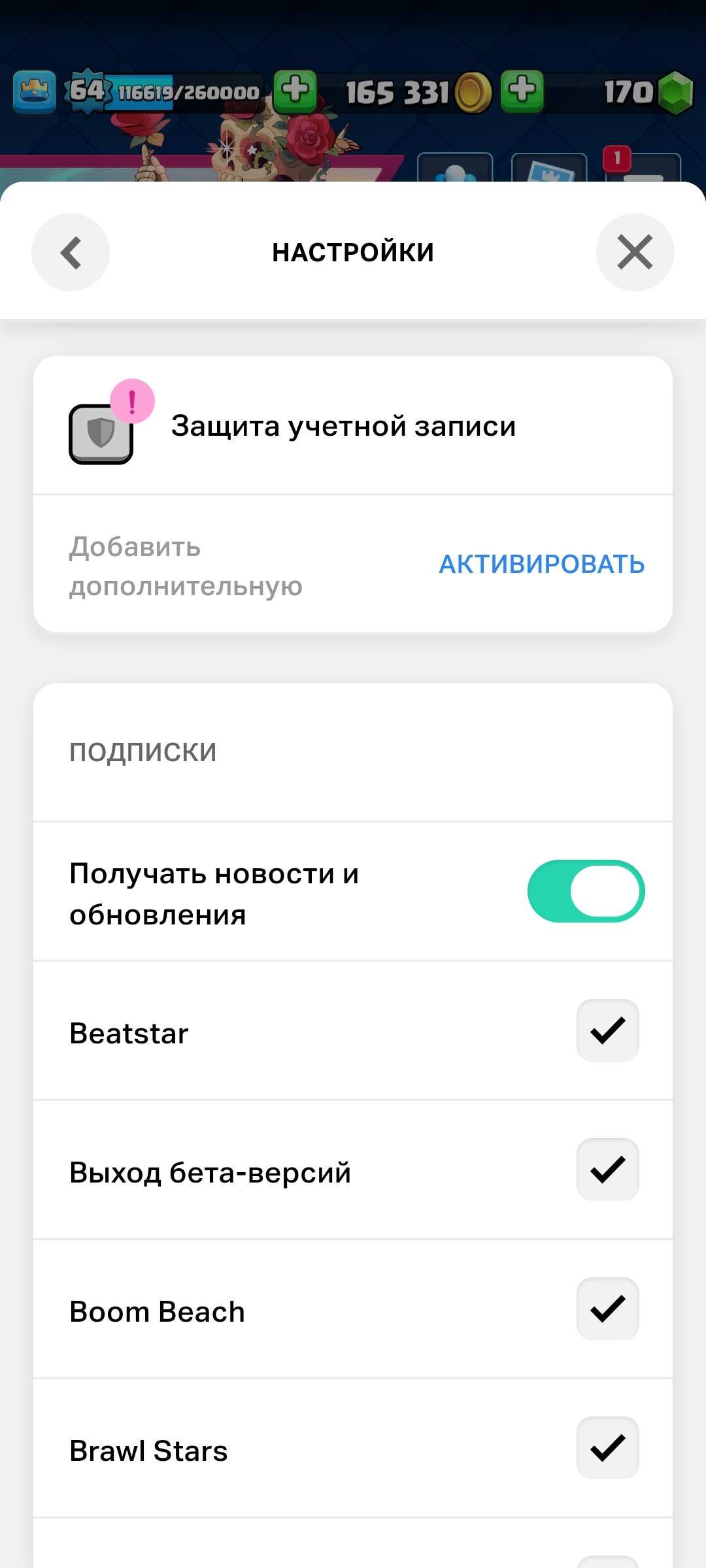This screenshot has height=1568, width=706.
Task: Tap the АКТИВИРОВАТЬ link
Action: [x=541, y=564]
